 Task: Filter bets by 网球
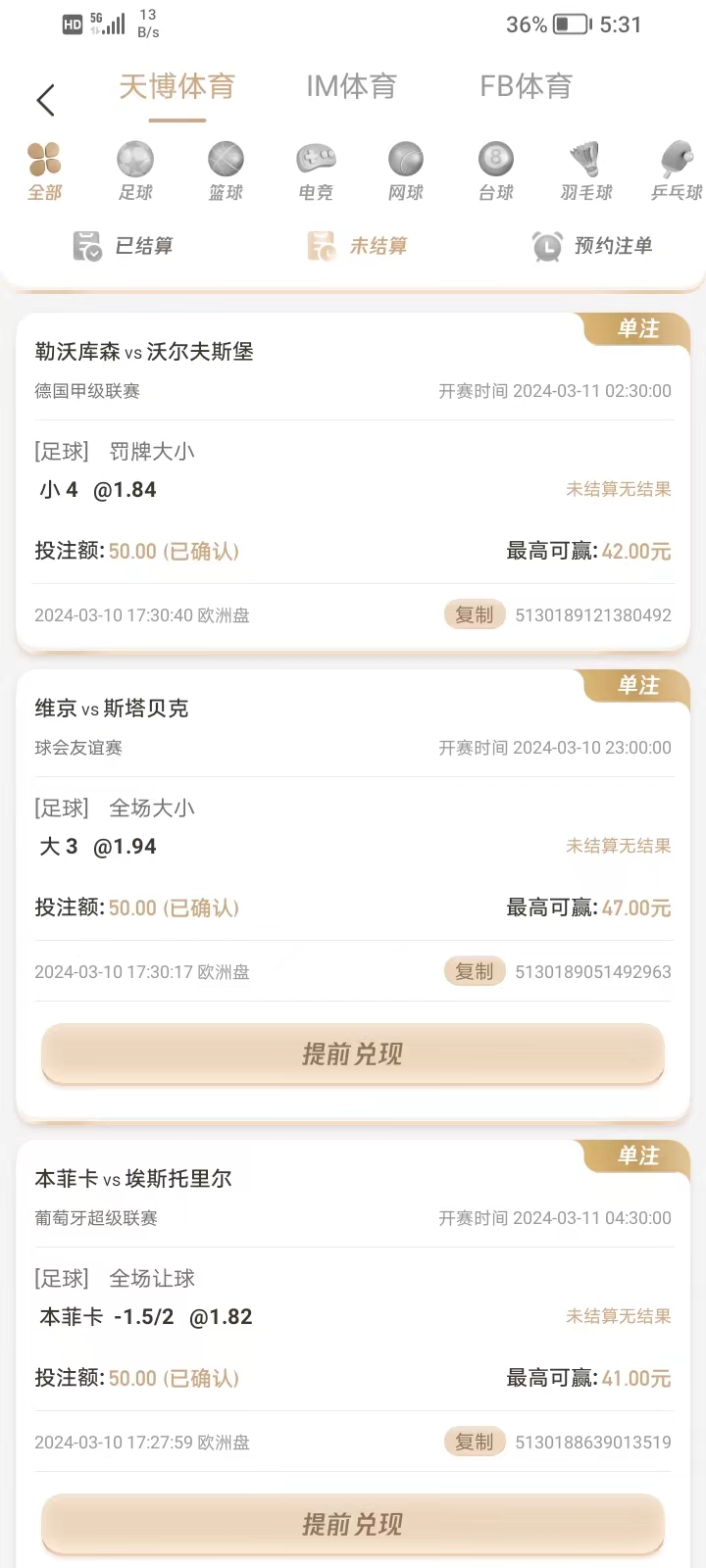coord(406,171)
